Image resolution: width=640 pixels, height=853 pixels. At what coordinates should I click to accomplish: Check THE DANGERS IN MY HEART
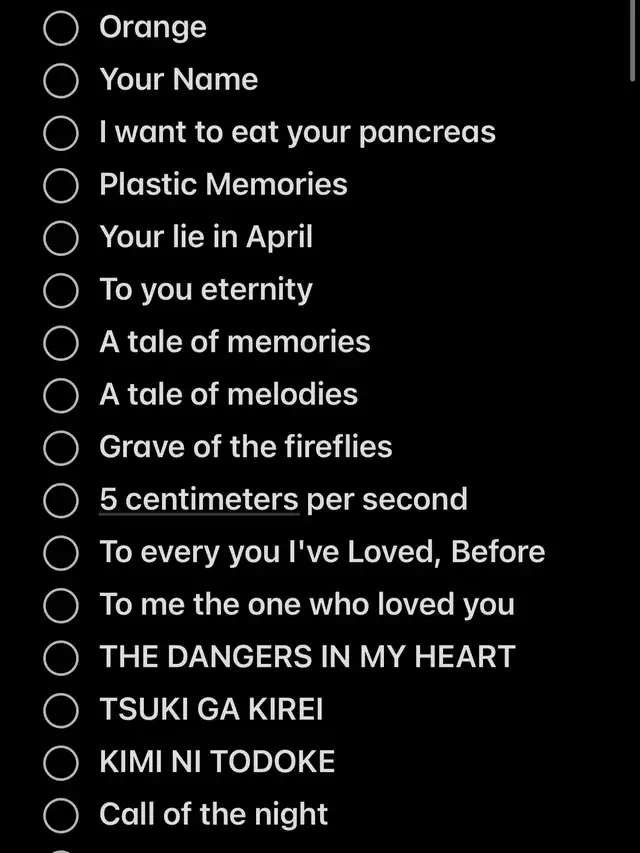click(x=61, y=658)
